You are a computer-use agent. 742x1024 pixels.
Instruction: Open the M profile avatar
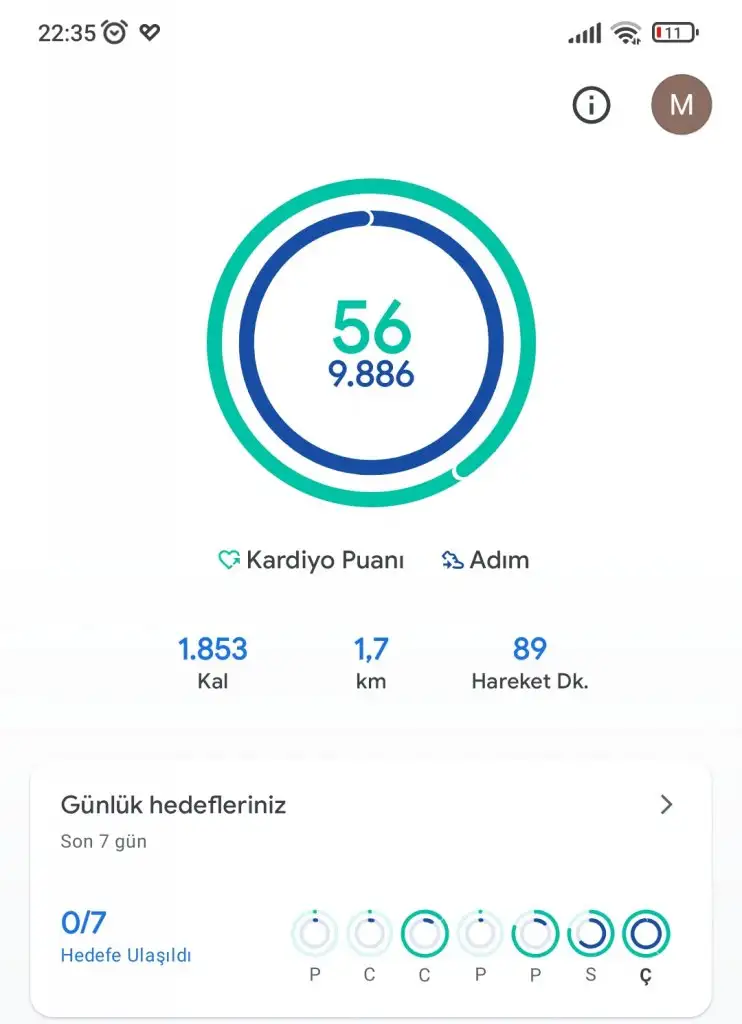(681, 104)
